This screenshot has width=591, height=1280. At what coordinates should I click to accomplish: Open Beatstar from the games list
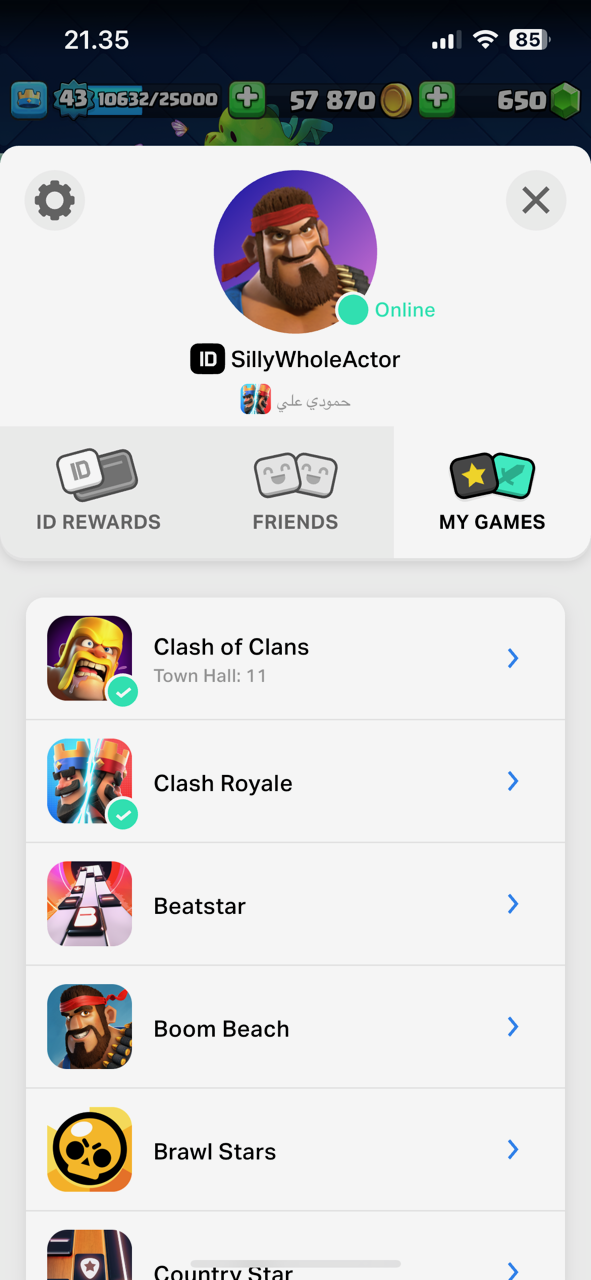pos(295,905)
